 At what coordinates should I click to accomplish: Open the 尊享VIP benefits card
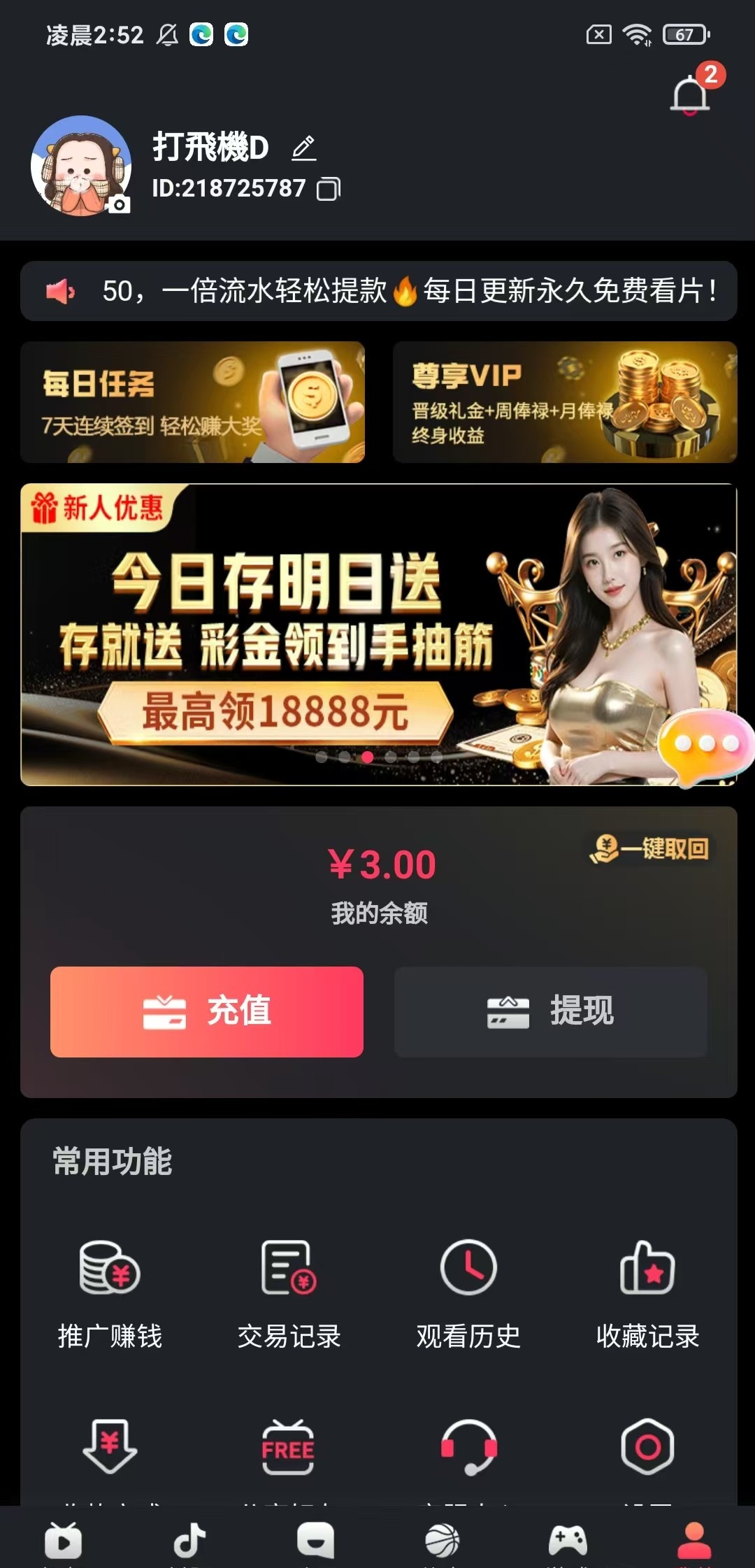(564, 402)
